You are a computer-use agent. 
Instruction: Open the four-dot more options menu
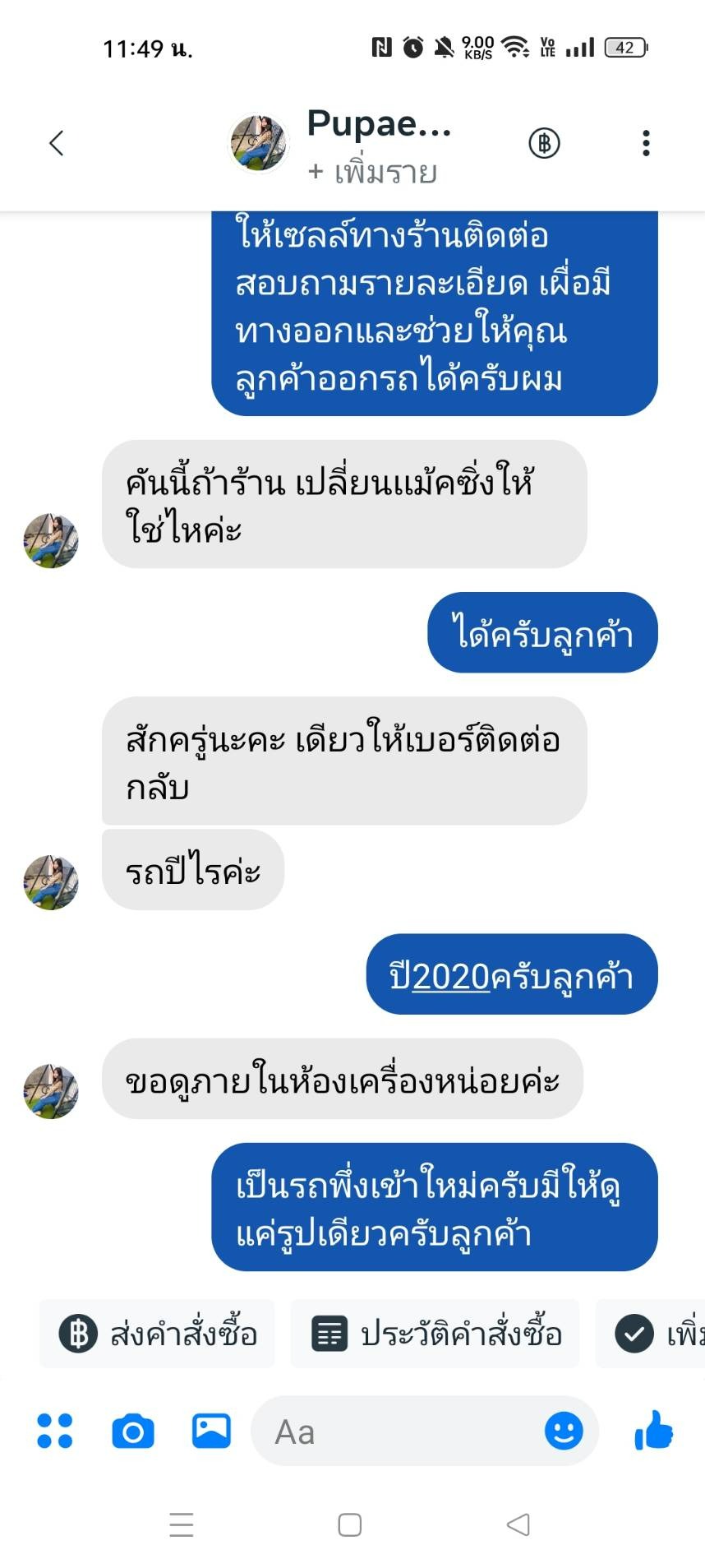tap(55, 1431)
